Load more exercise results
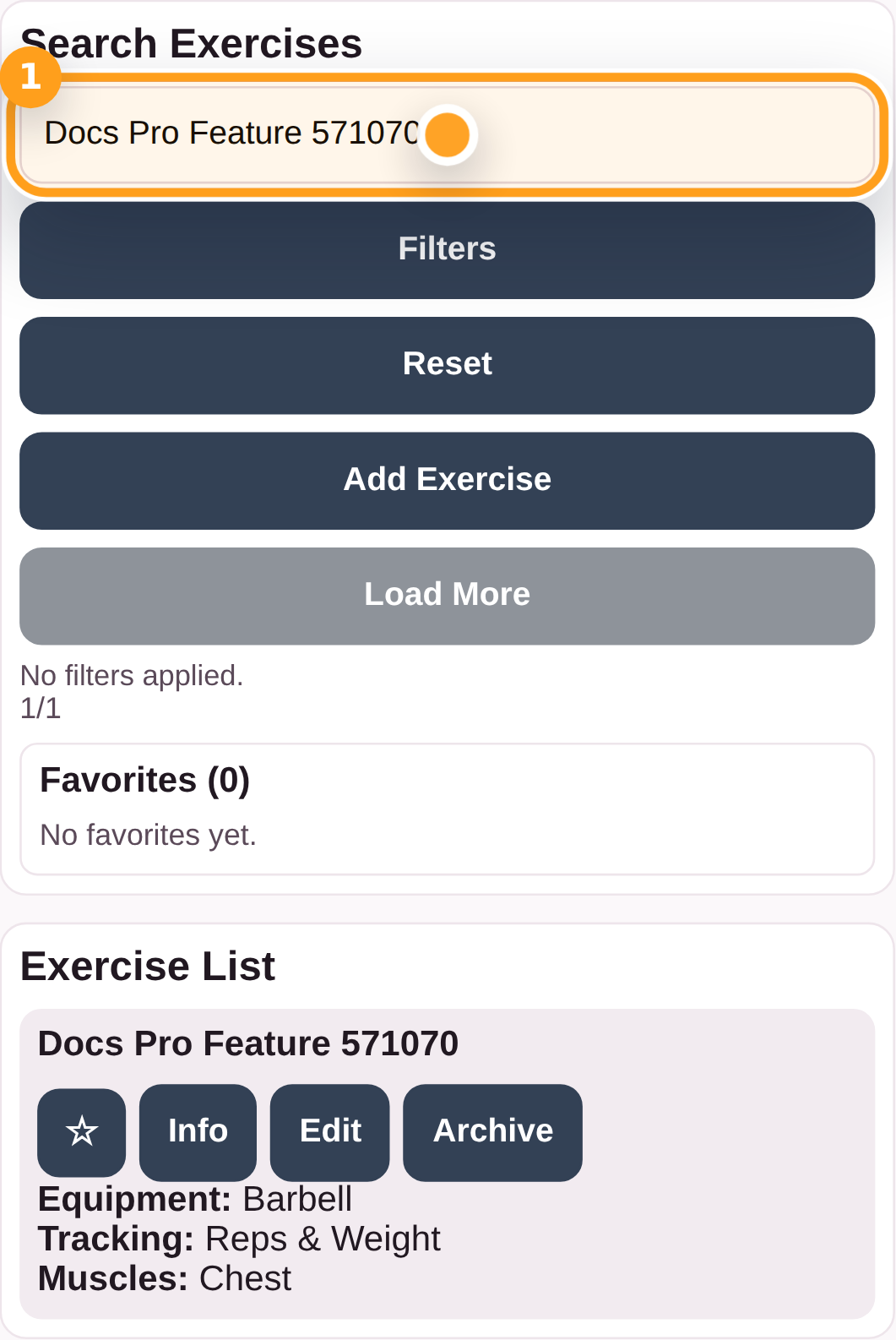The height and width of the screenshot is (1340, 896). coord(447,594)
